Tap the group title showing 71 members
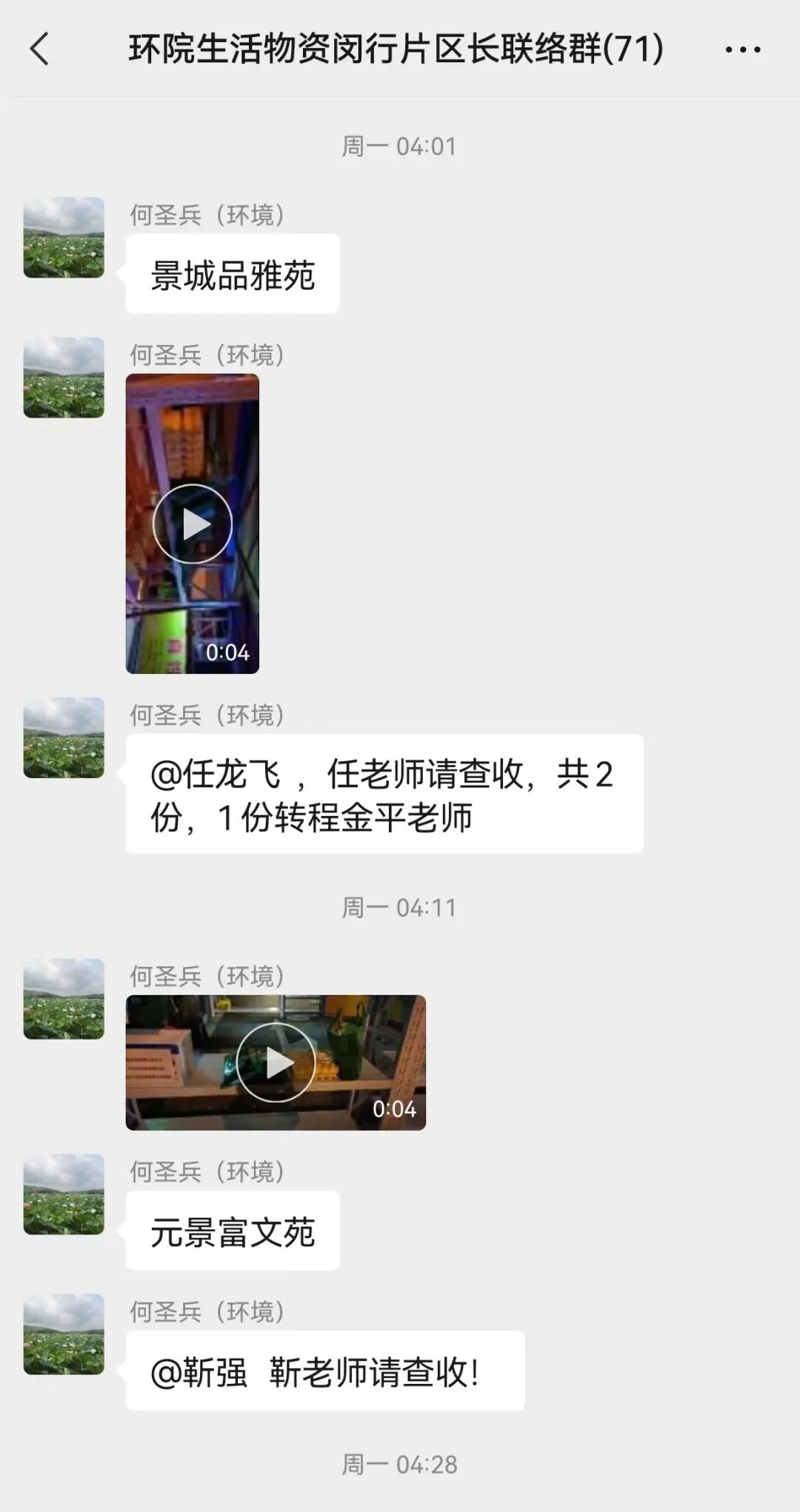Image resolution: width=800 pixels, height=1512 pixels. [x=398, y=48]
